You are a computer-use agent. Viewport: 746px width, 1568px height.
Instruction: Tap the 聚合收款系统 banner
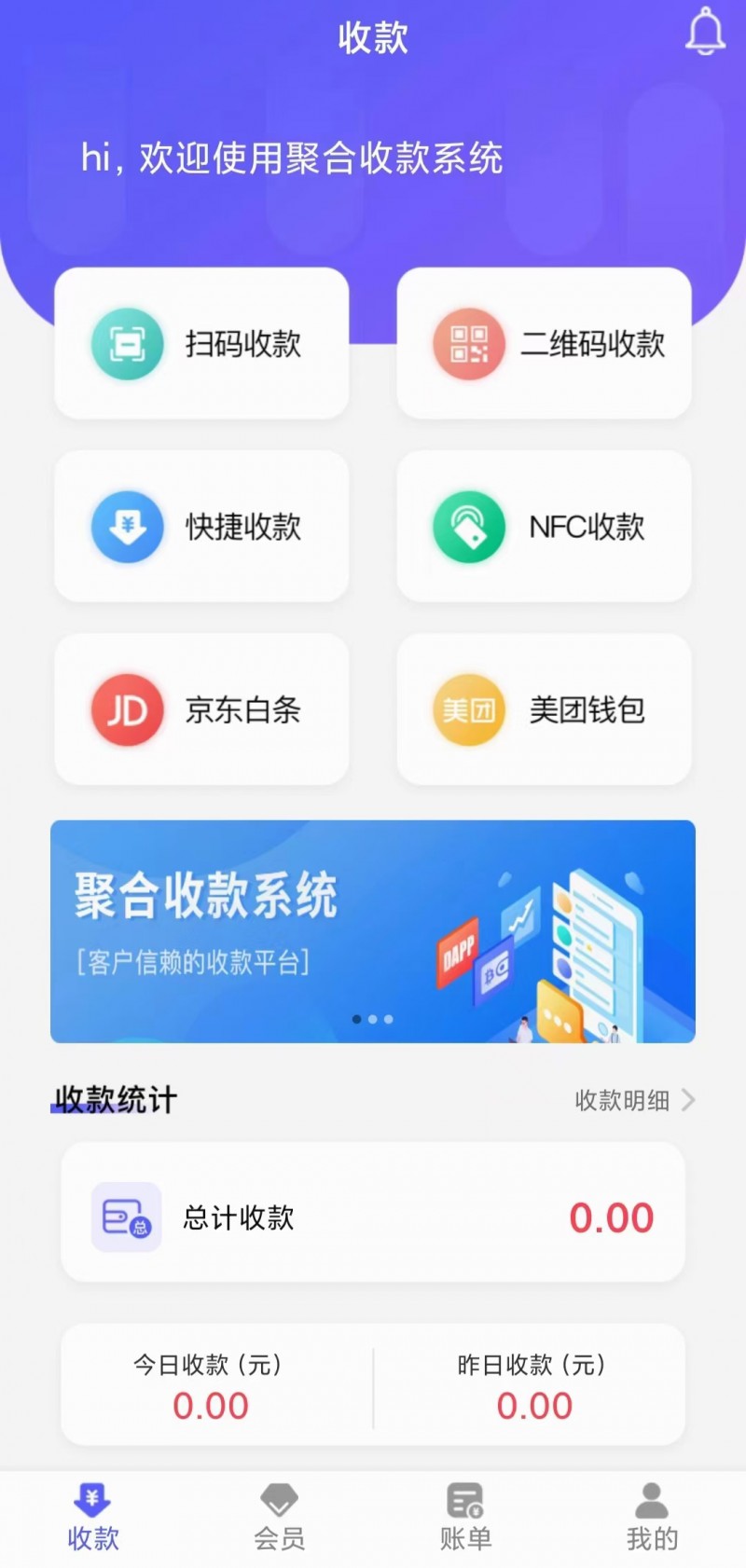click(x=373, y=931)
